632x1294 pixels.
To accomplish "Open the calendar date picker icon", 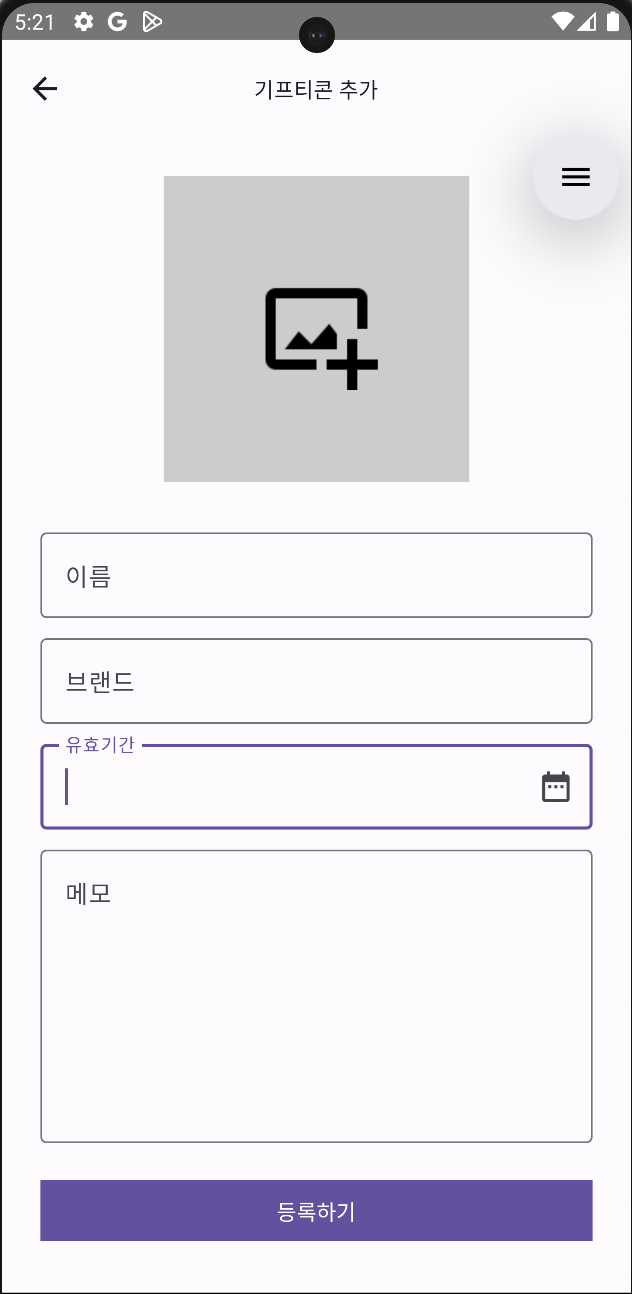I will tap(556, 787).
